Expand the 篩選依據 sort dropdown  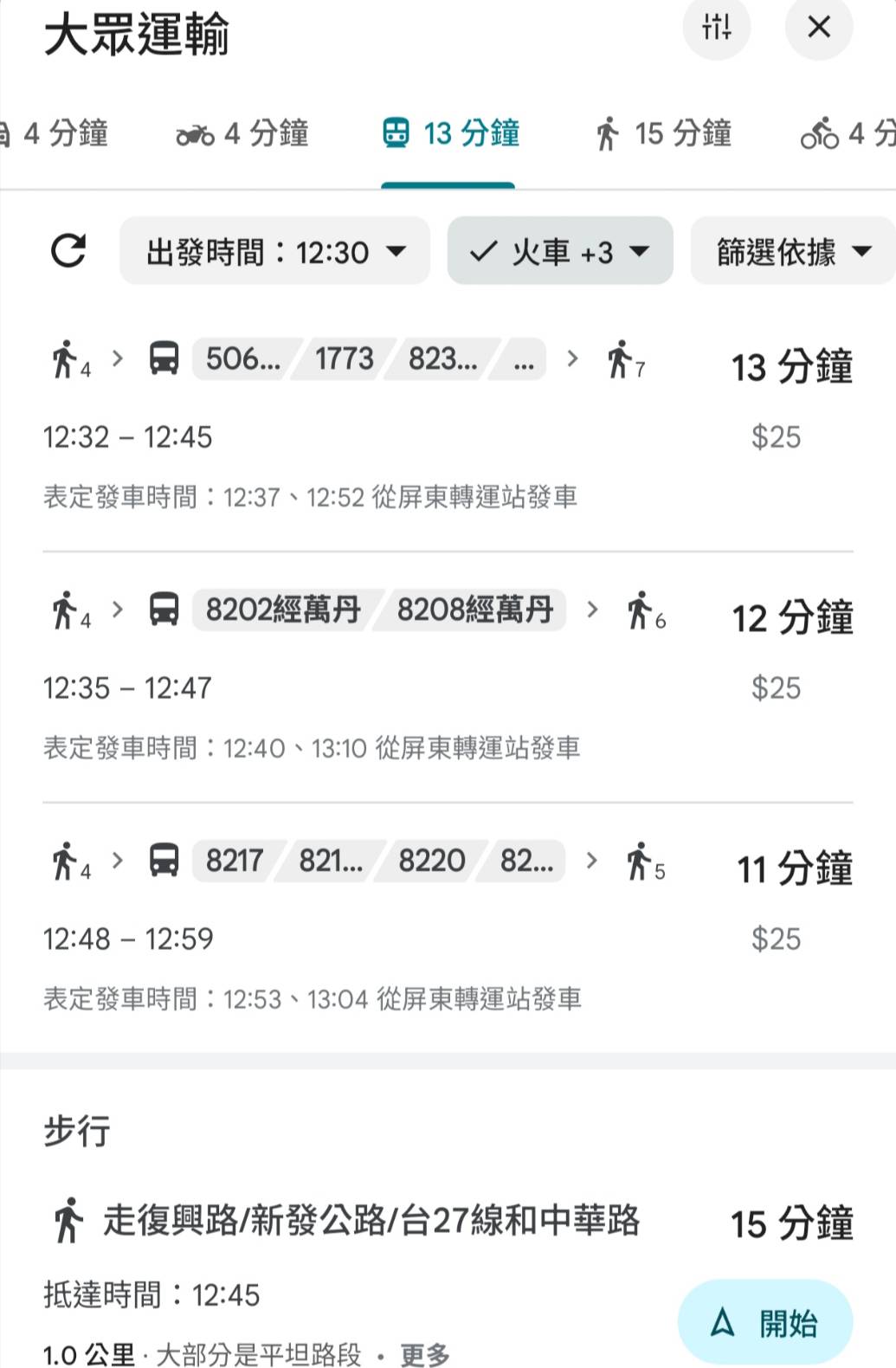[792, 252]
